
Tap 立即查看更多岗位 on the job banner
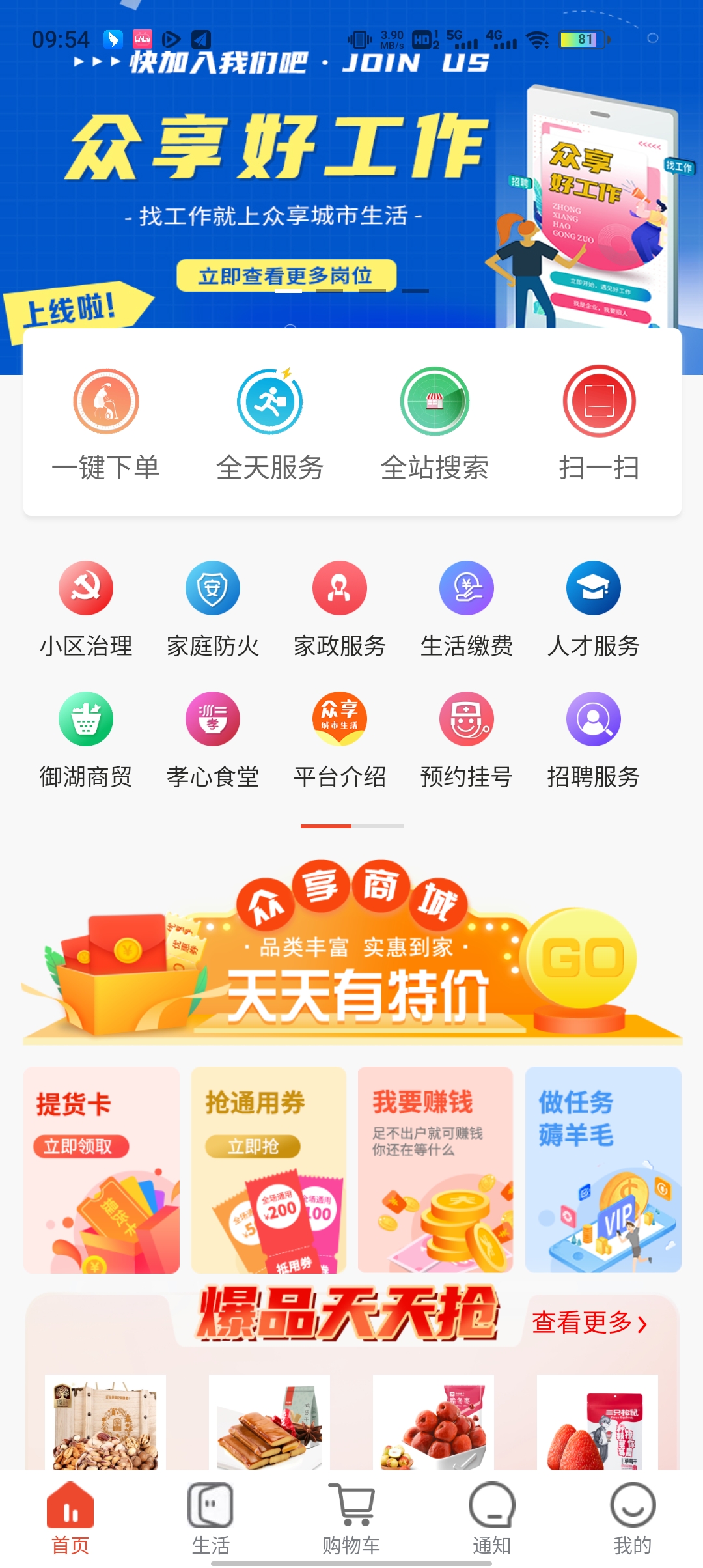(286, 275)
